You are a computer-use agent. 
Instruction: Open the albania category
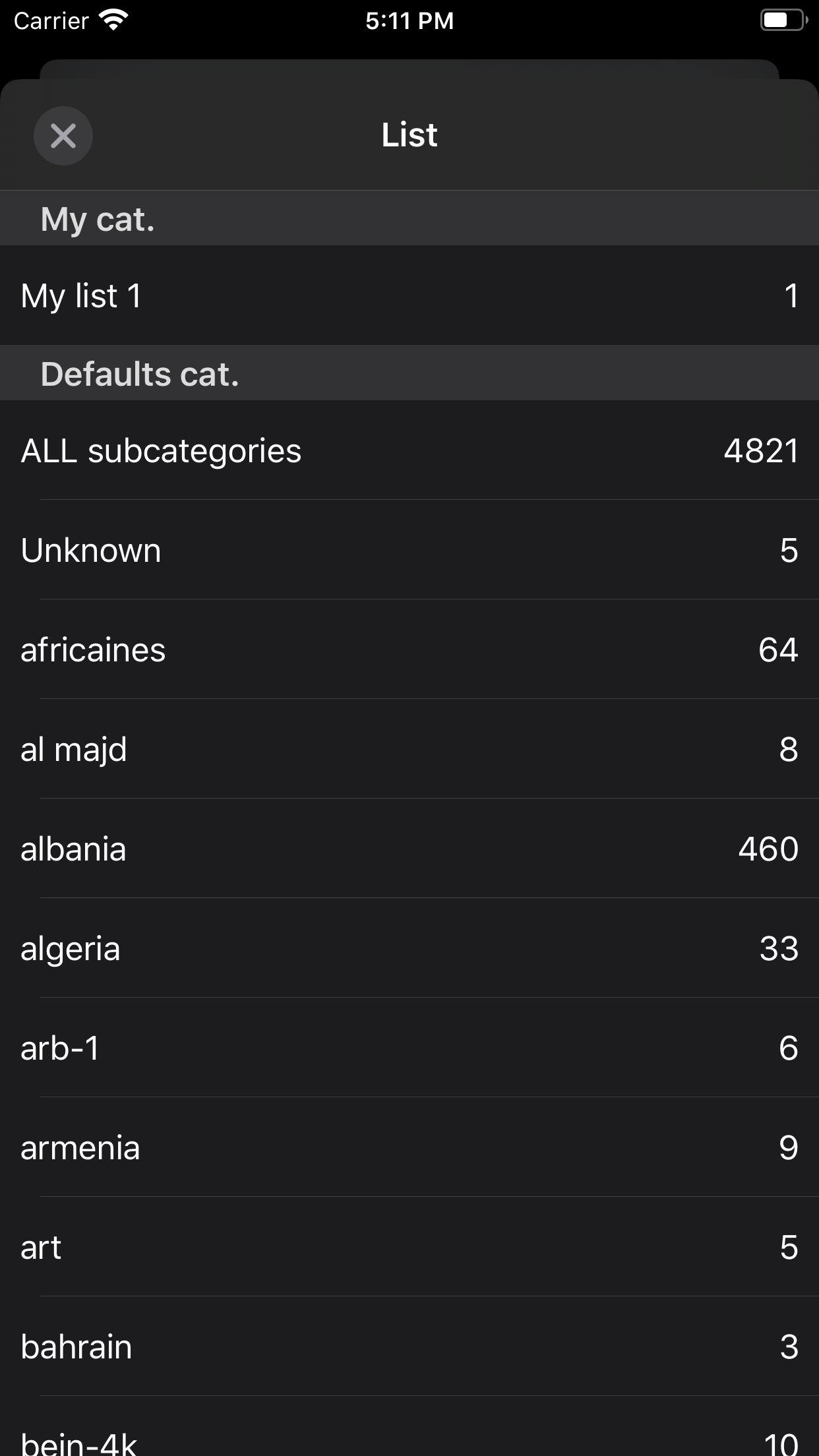(409, 849)
